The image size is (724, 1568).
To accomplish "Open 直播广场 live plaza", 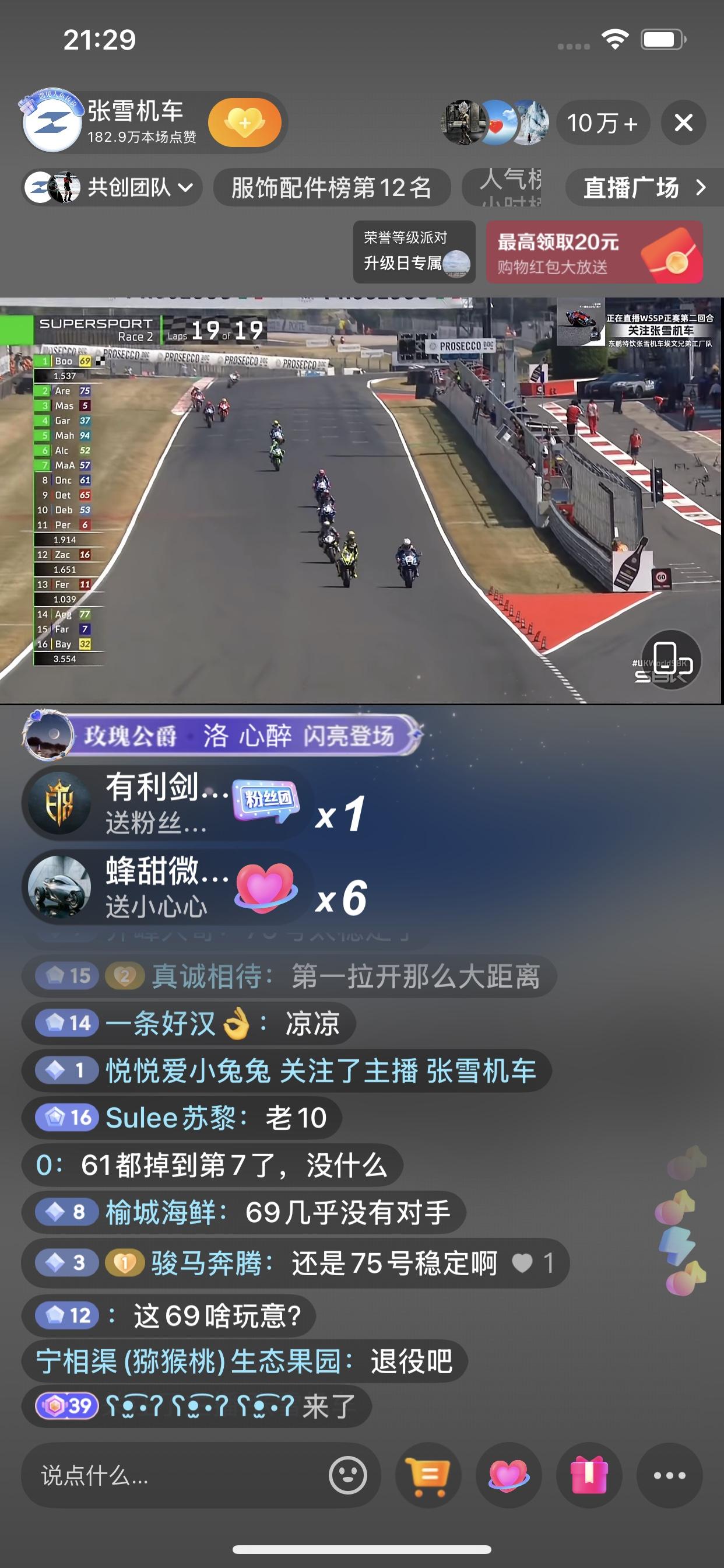I will 645,187.
